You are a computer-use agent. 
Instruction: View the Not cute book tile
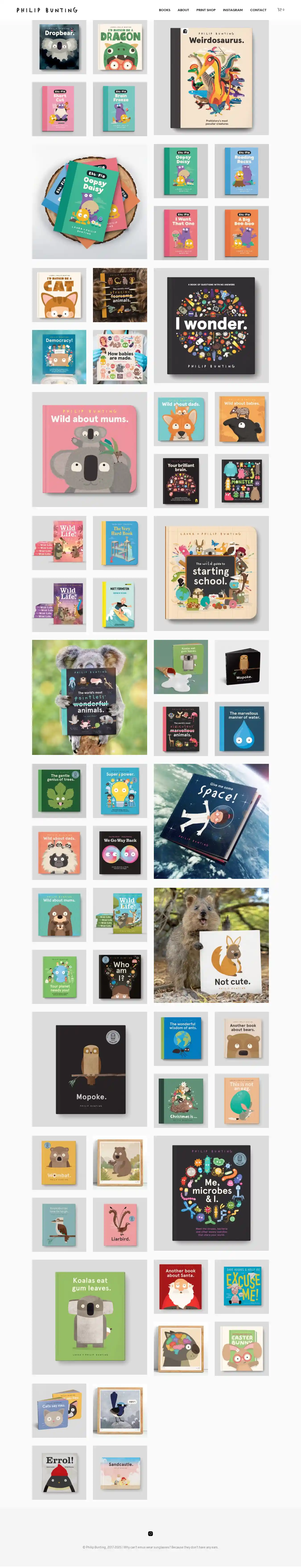[x=211, y=945]
